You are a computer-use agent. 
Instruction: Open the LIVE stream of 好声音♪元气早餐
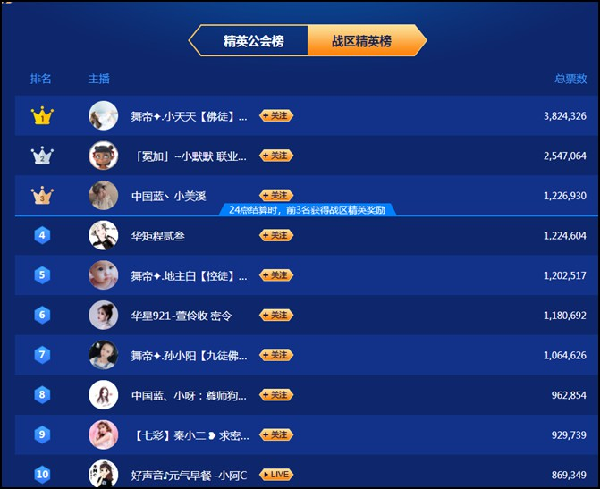coord(276,474)
